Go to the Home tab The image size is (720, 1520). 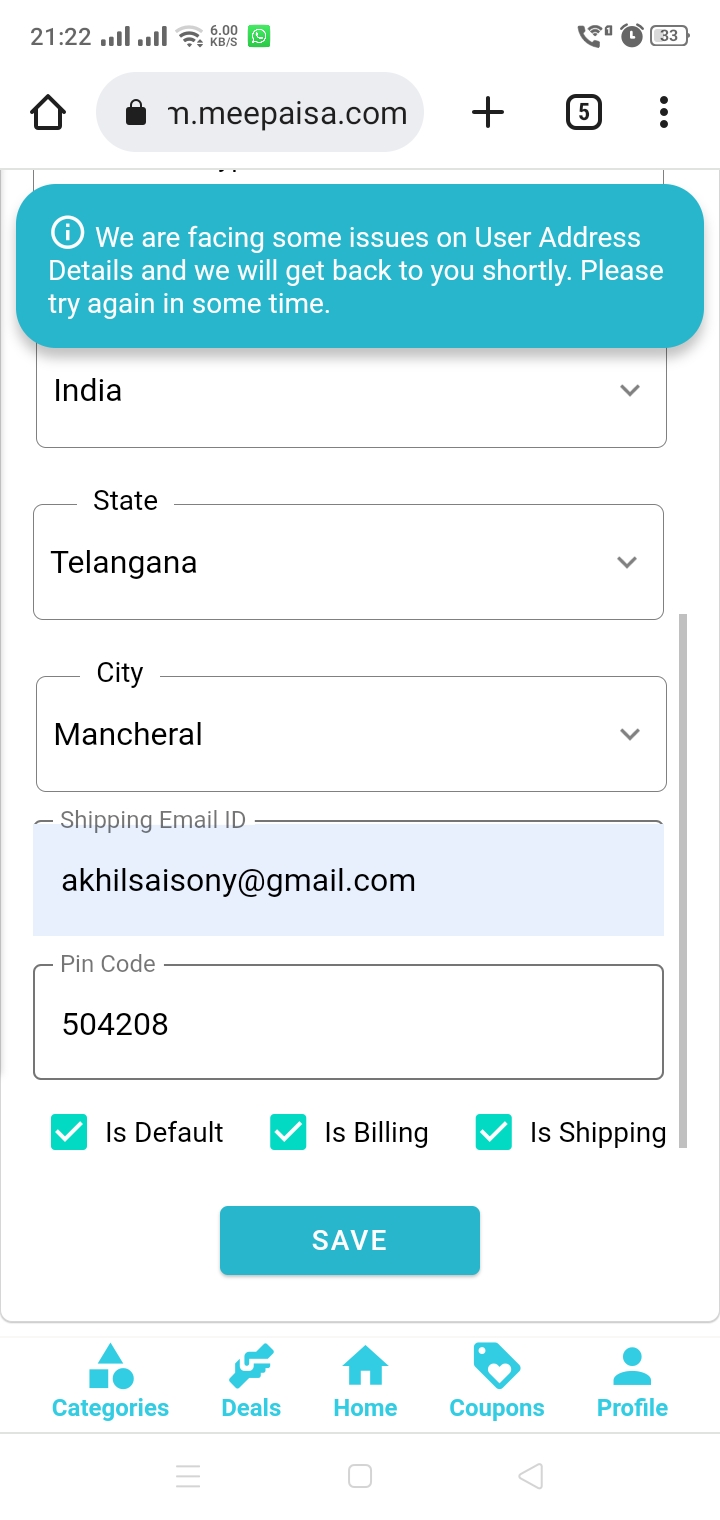point(365,1382)
